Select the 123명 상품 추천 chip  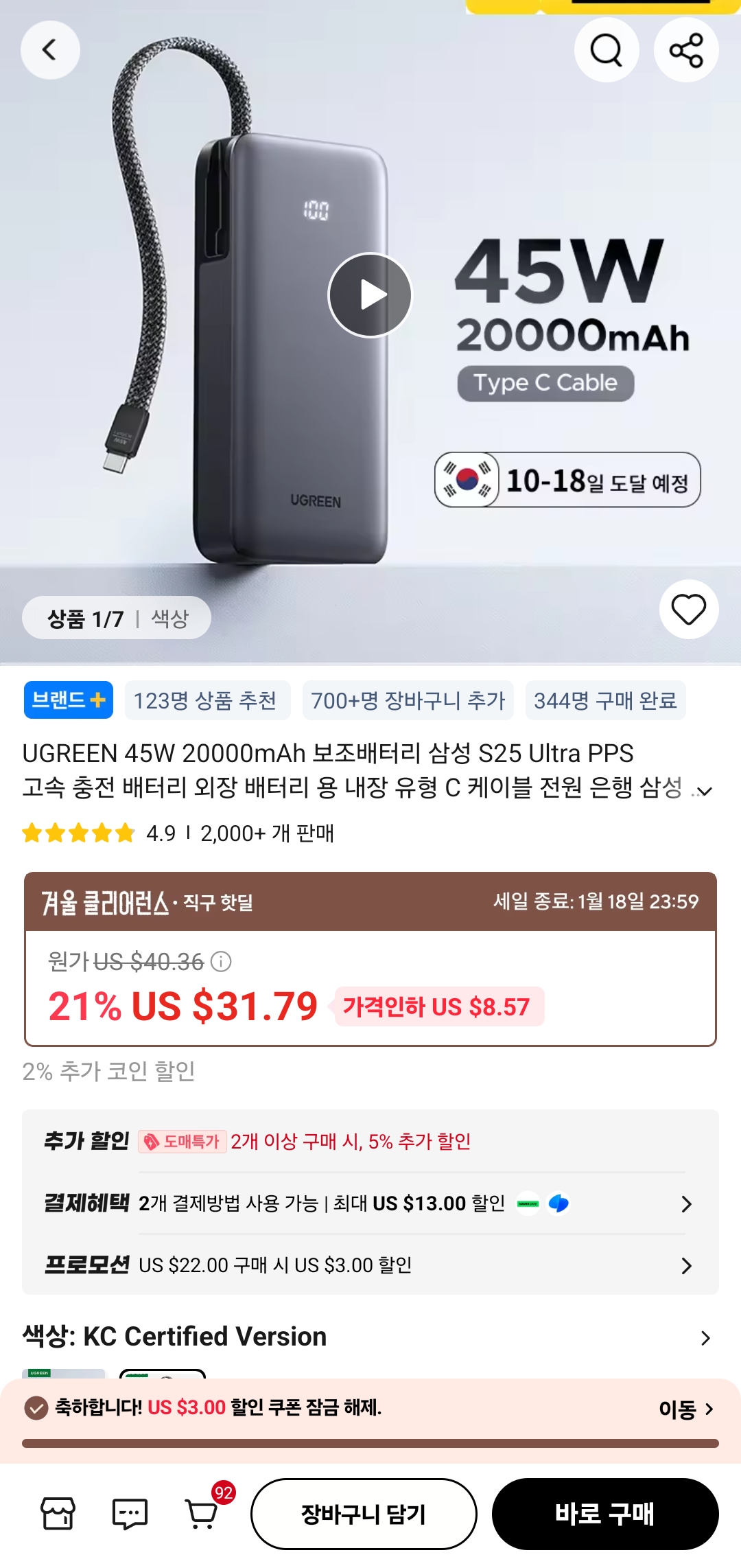pos(207,701)
